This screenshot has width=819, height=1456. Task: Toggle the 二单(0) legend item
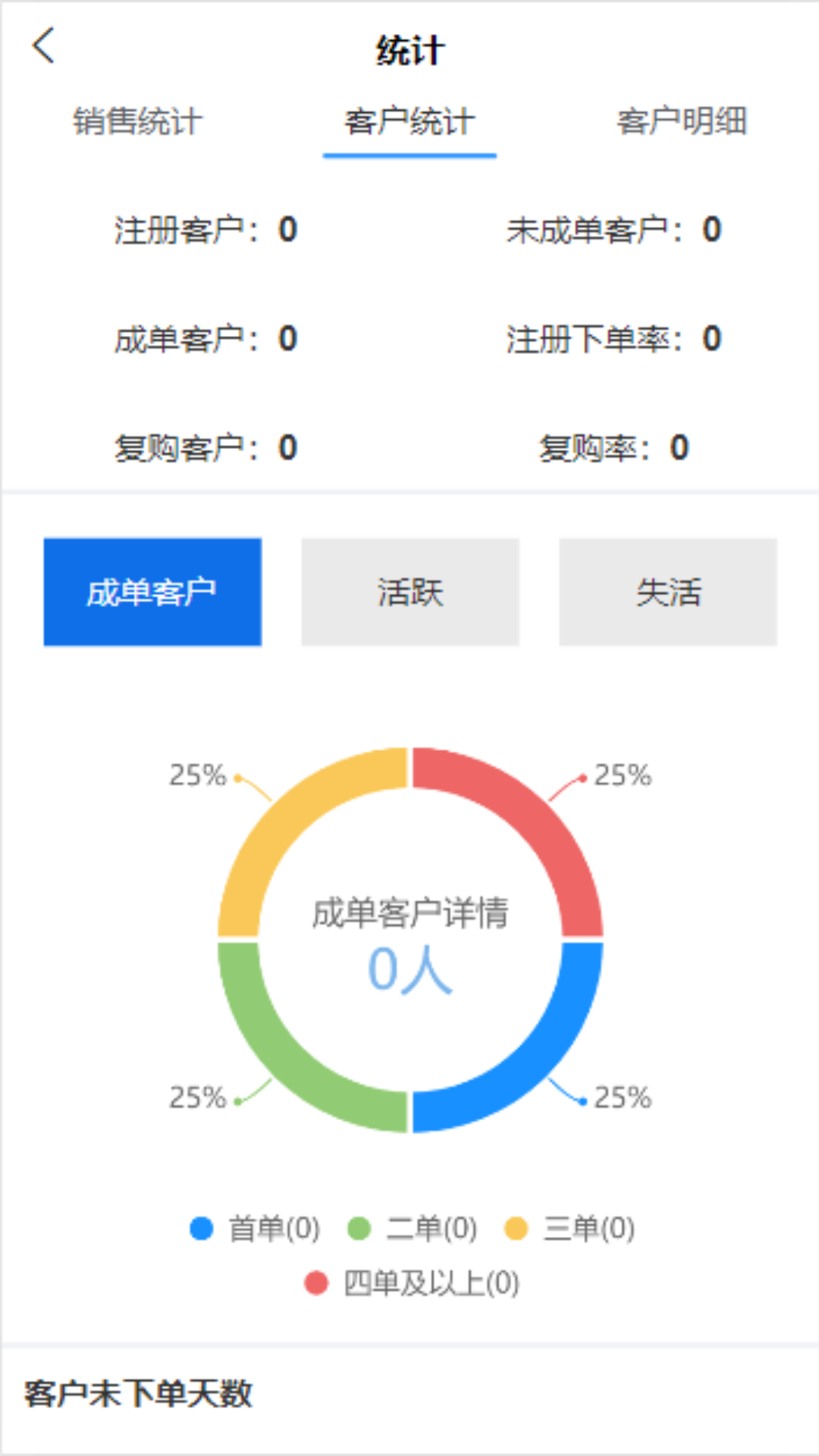point(412,1228)
